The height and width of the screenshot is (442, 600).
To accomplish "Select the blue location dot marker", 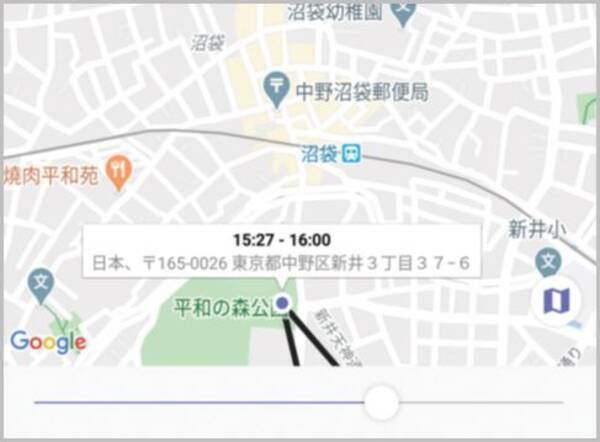I will coord(283,303).
